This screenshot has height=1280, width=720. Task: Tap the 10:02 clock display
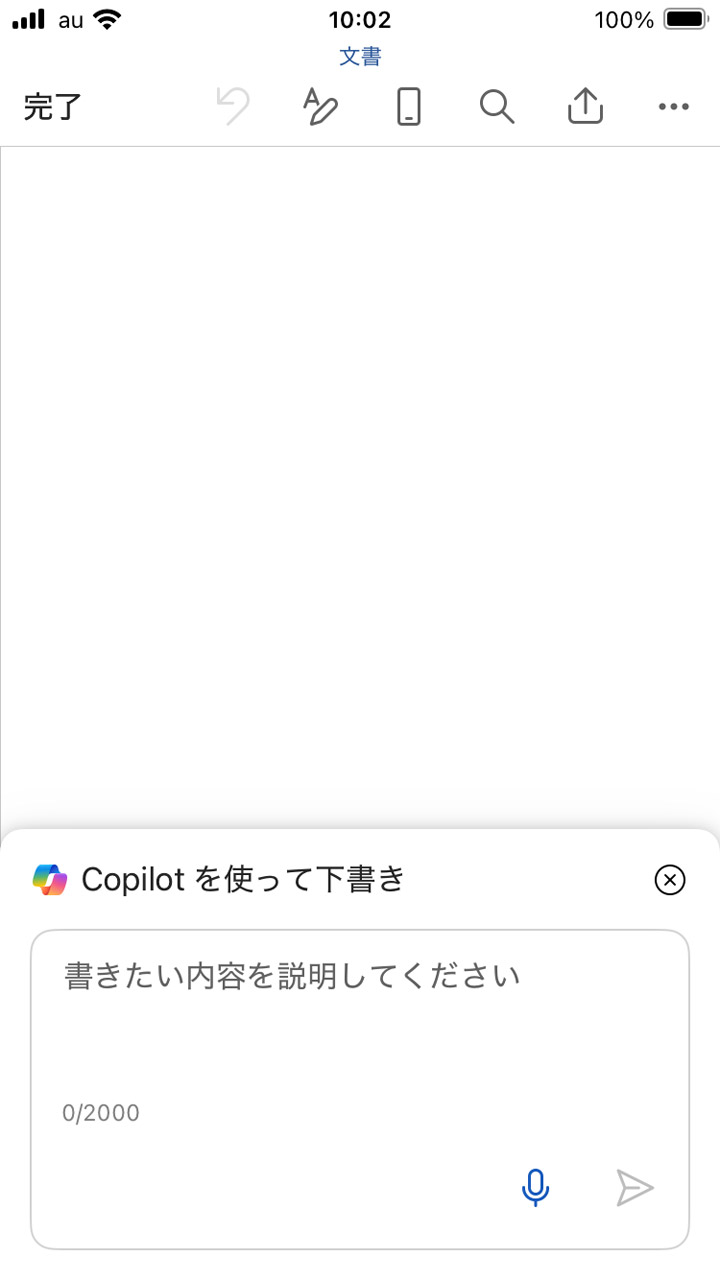point(360,19)
